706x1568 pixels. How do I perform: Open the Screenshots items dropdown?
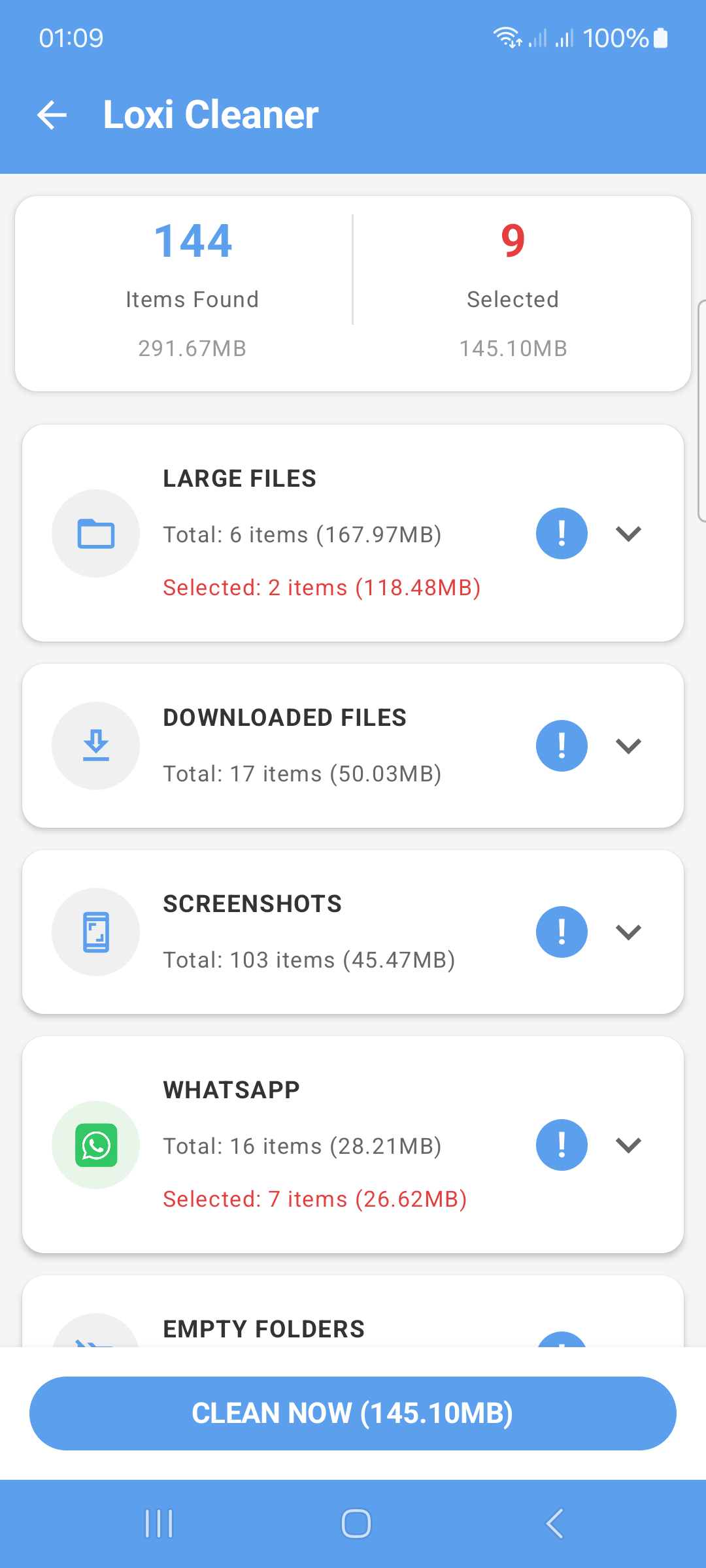pyautogui.click(x=629, y=932)
